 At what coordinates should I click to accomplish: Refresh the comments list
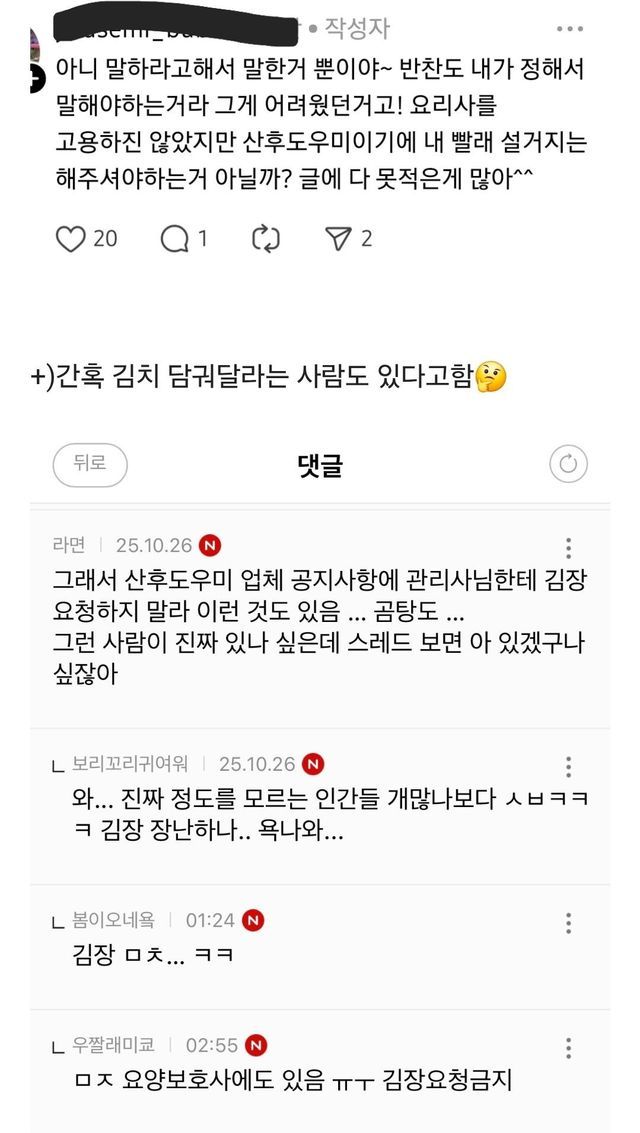pyautogui.click(x=568, y=464)
